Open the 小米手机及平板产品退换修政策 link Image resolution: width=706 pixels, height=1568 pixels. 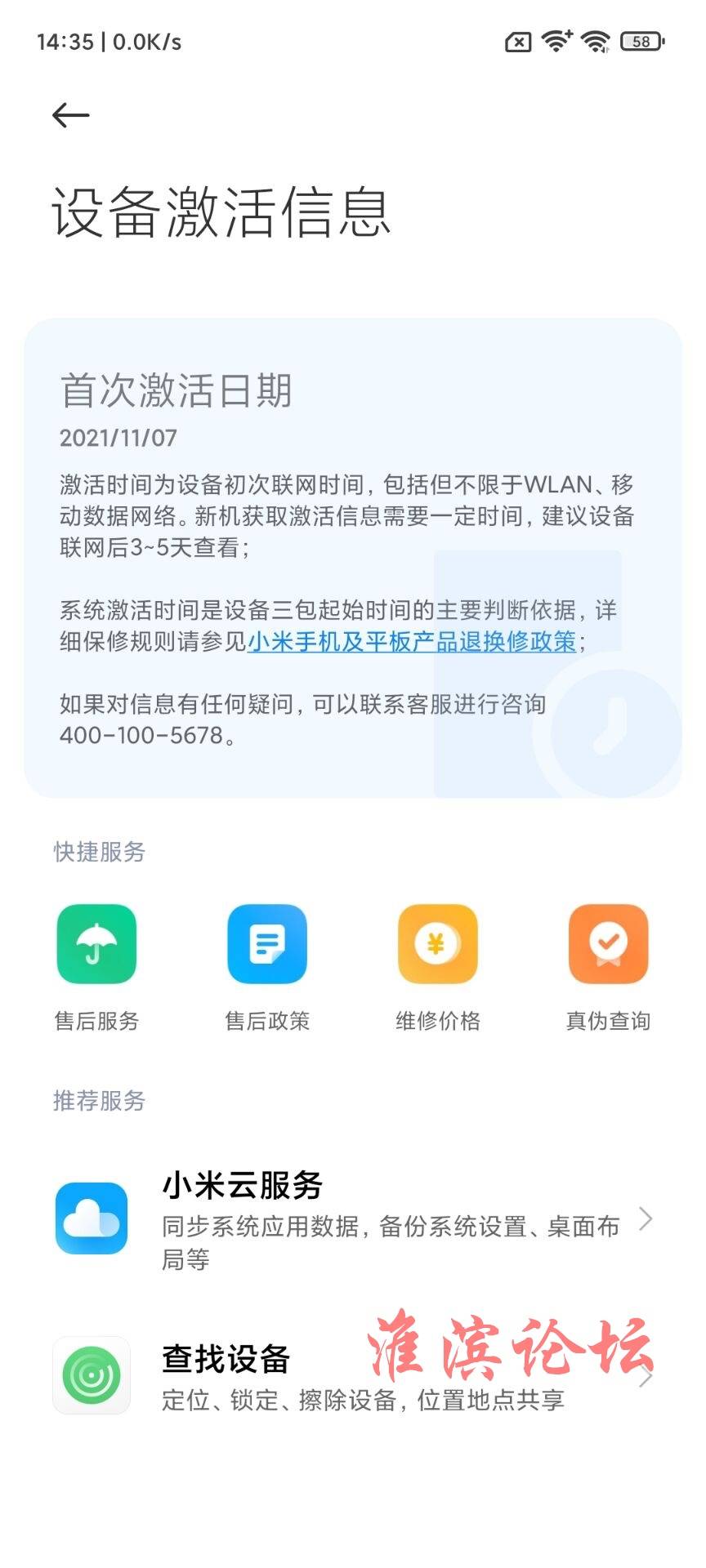[x=412, y=642]
